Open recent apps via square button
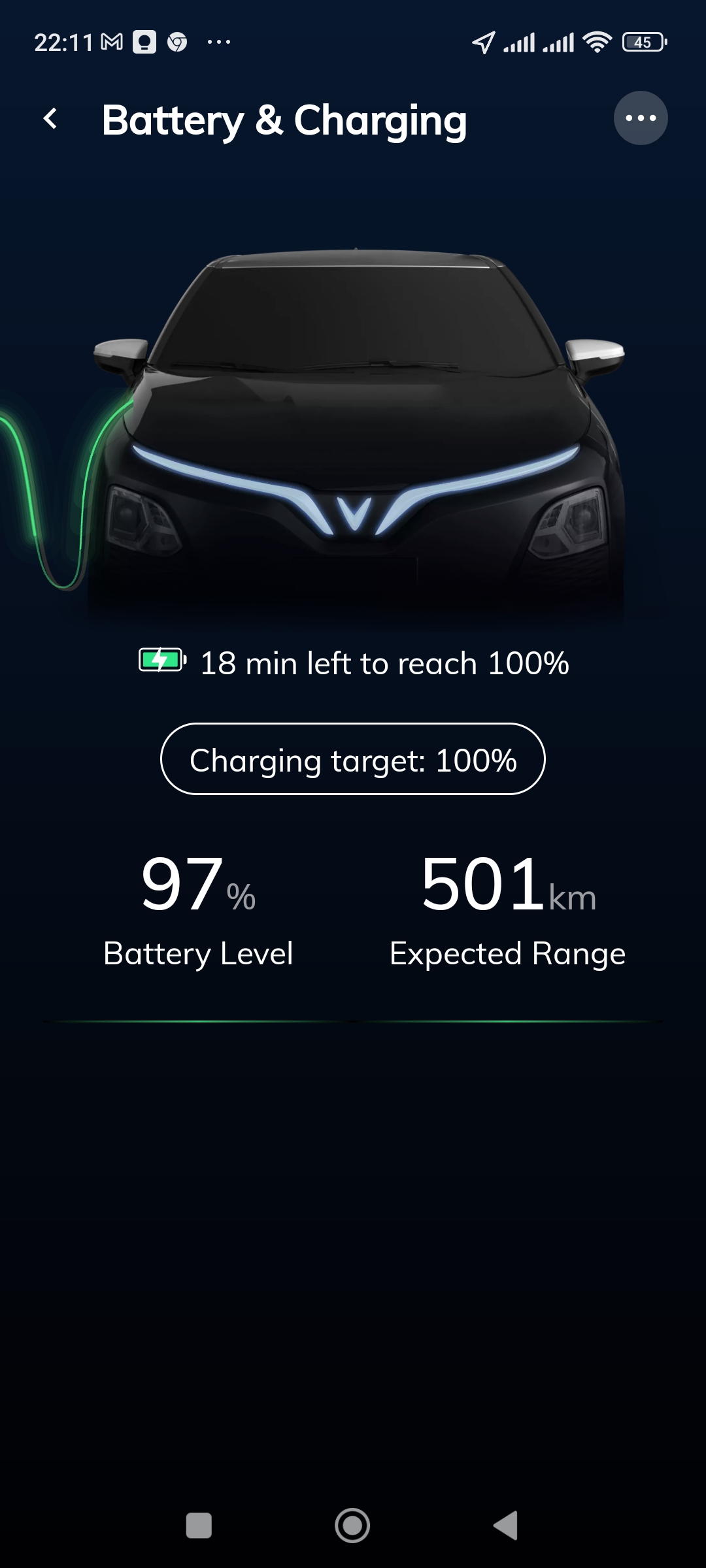Viewport: 706px width, 1568px height. click(199, 1526)
